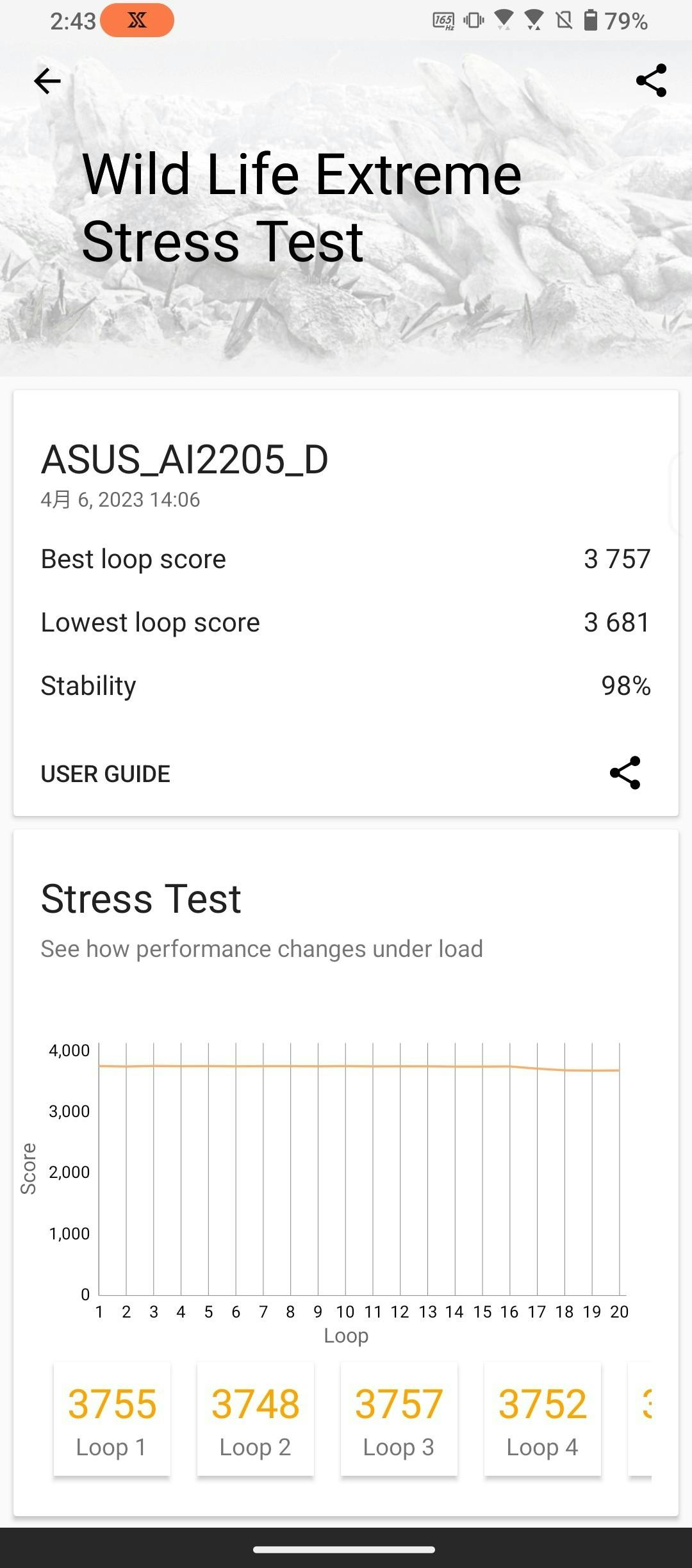Share results via the top-right share icon
This screenshot has height=1568, width=692.
(x=651, y=81)
